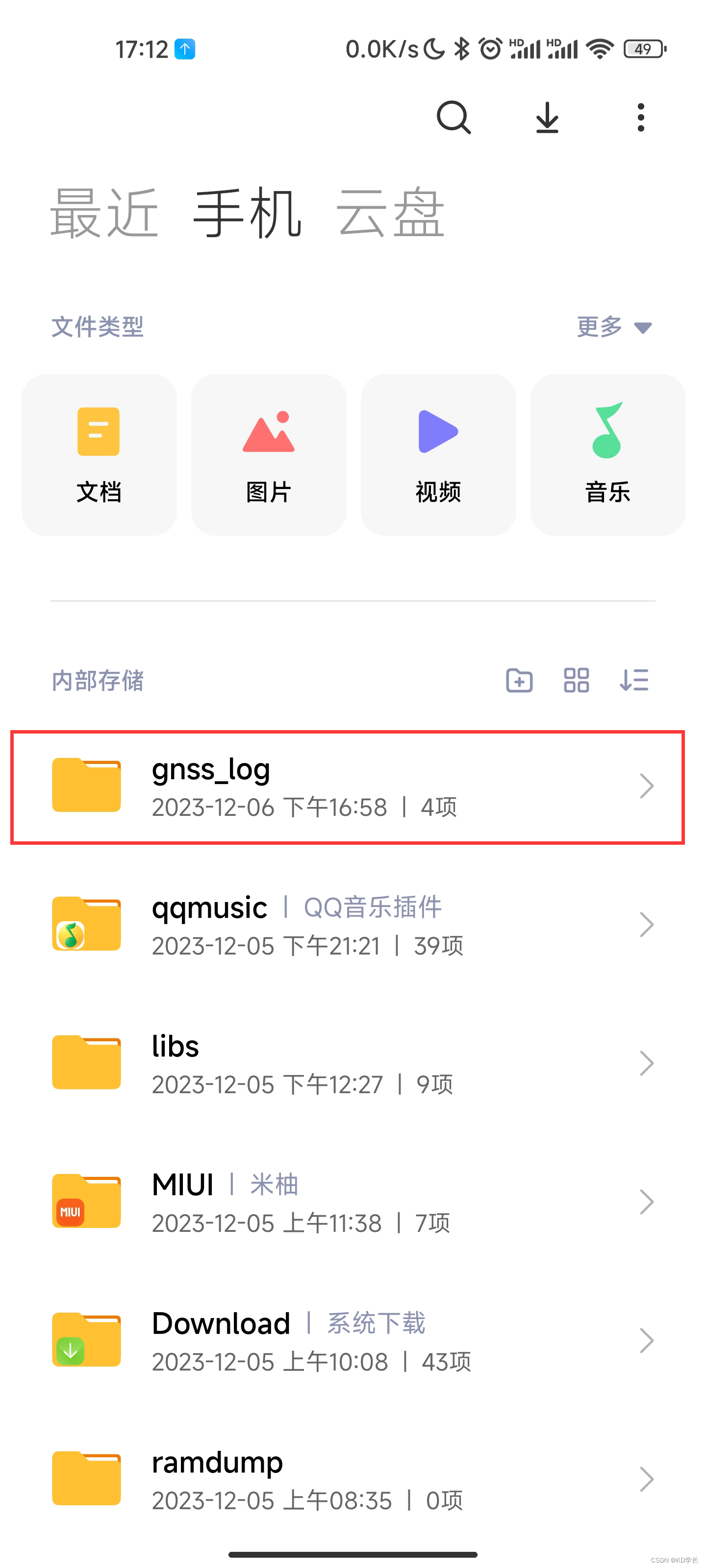
Task: Open the sort order options
Action: tap(634, 680)
